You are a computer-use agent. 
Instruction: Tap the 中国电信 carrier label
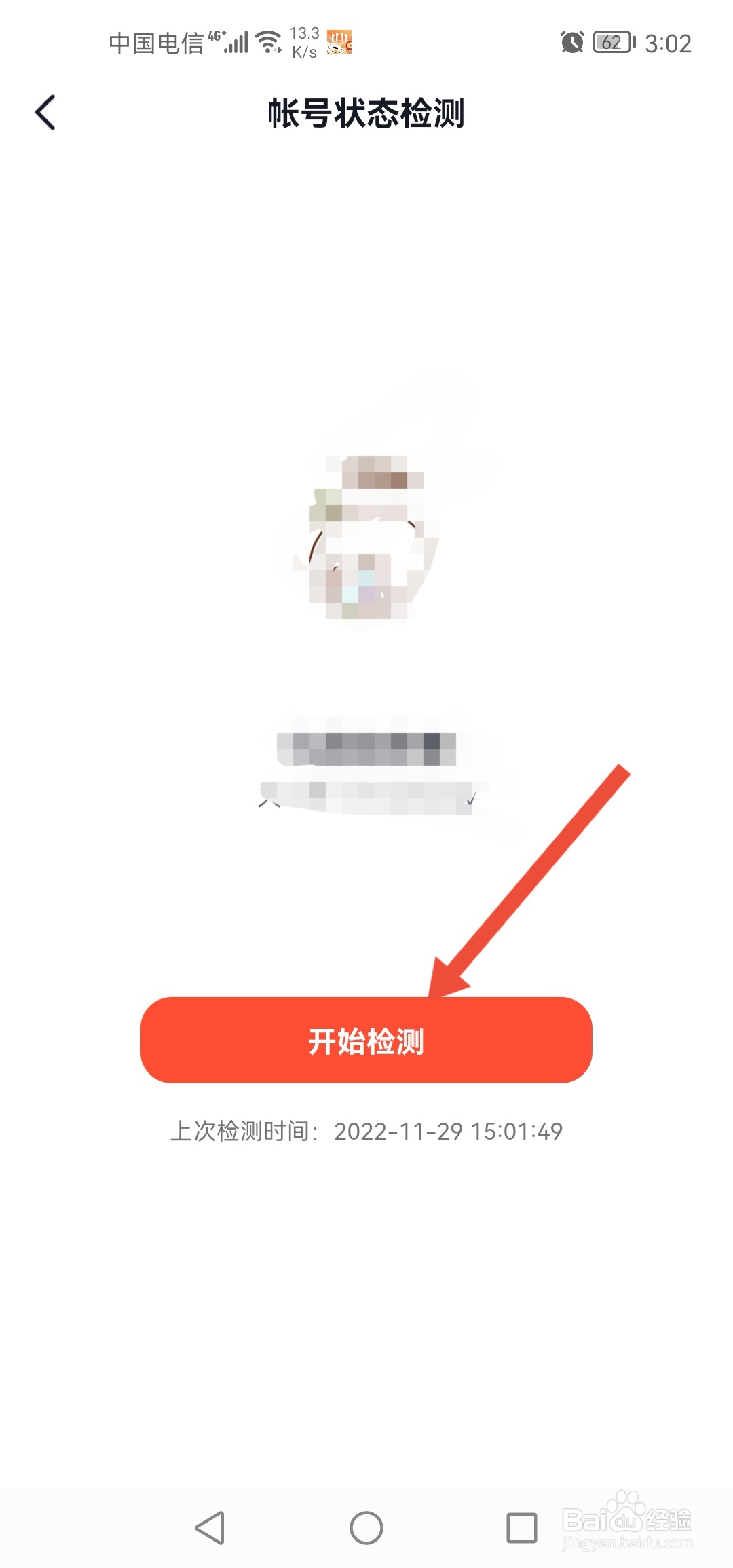[157, 43]
